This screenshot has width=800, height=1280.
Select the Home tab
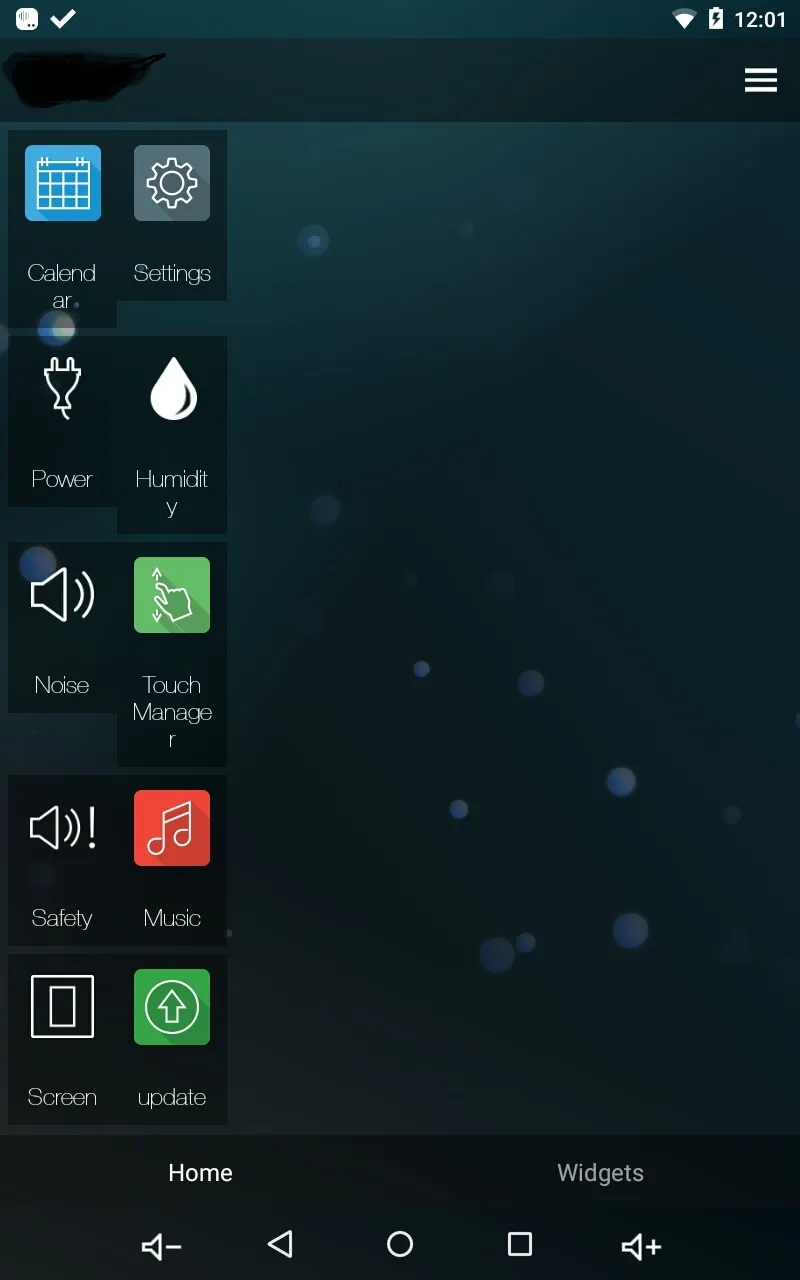pyautogui.click(x=200, y=1173)
